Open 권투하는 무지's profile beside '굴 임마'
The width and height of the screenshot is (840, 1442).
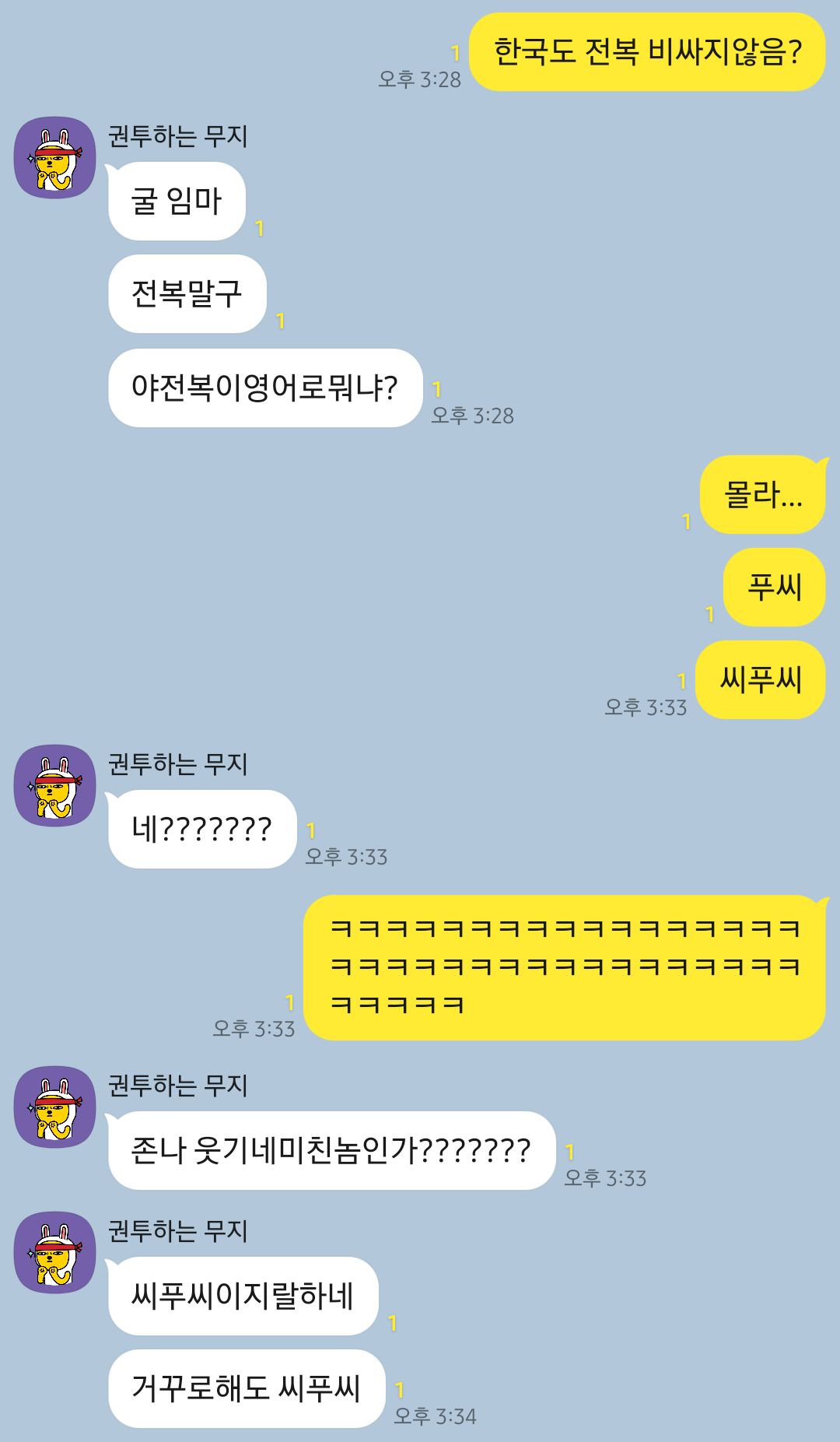click(54, 158)
